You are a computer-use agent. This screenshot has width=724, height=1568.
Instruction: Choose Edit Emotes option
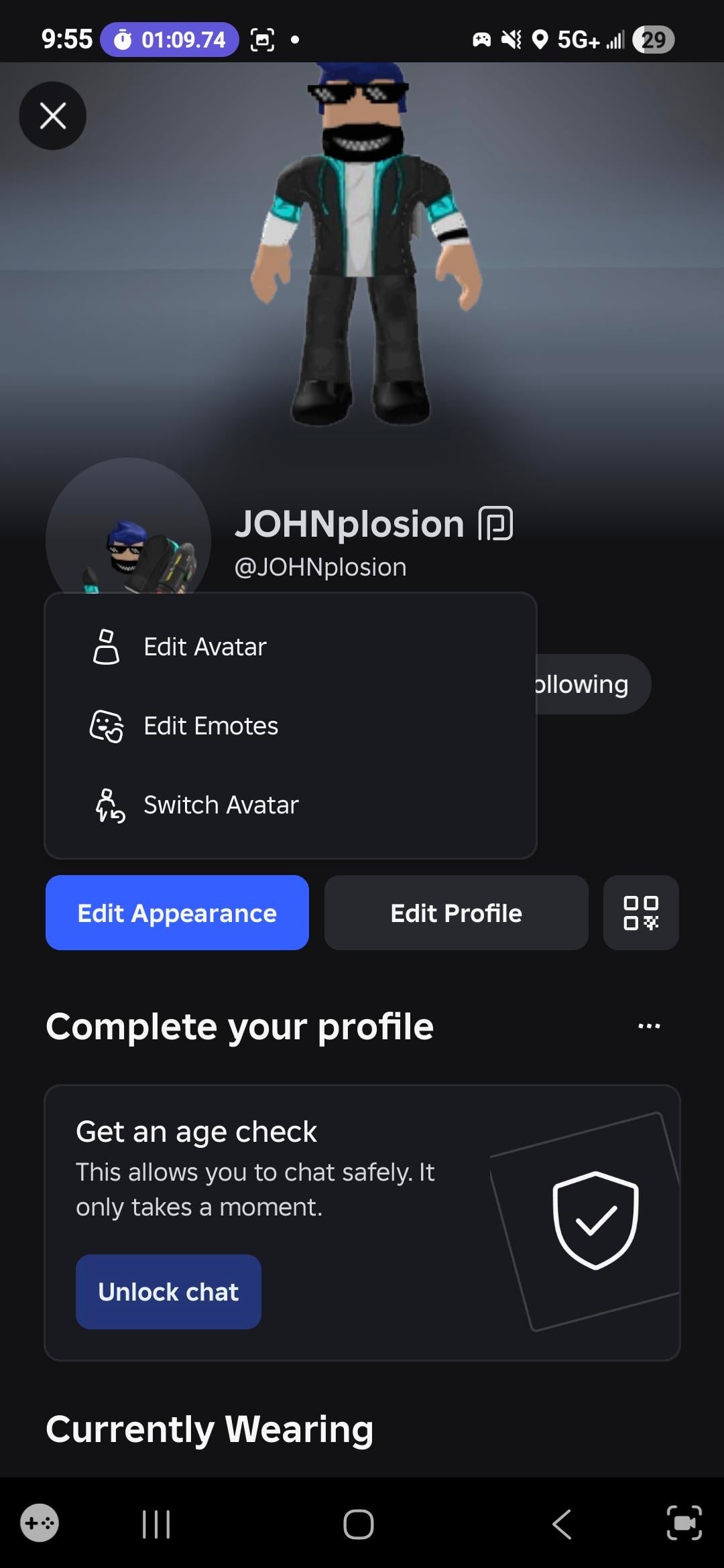pyautogui.click(x=210, y=726)
